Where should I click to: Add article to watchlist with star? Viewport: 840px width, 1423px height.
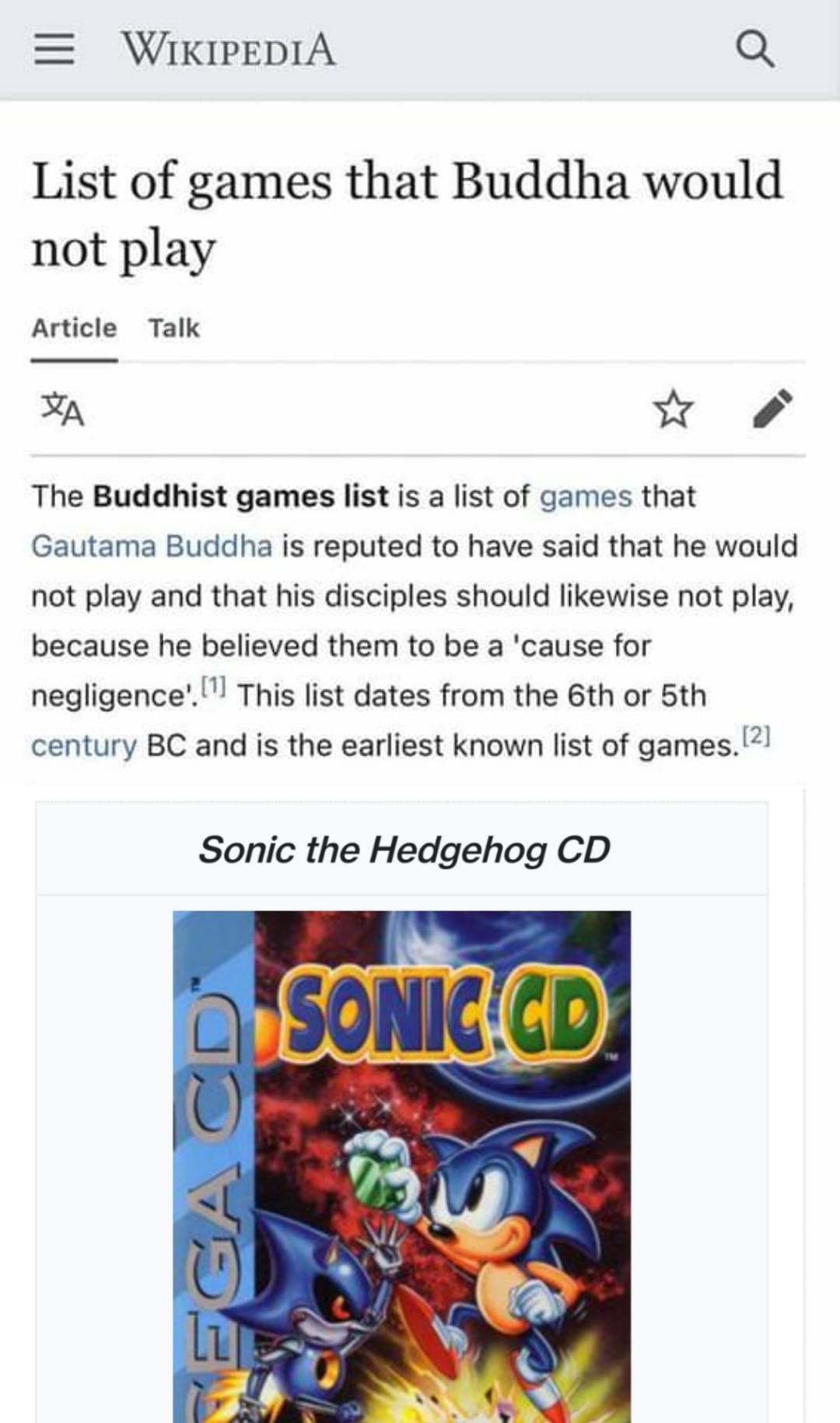pyautogui.click(x=673, y=409)
